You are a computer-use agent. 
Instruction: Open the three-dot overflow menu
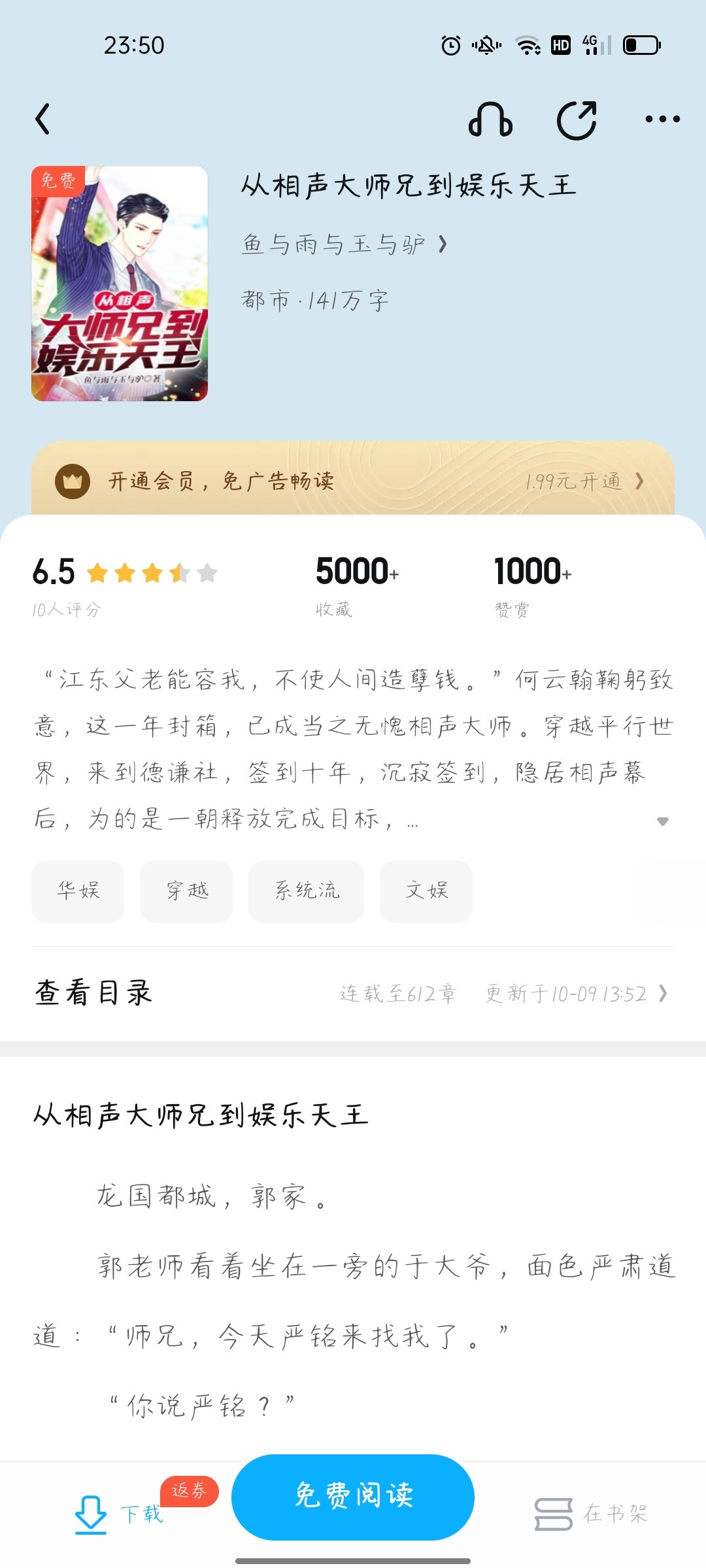(x=662, y=120)
